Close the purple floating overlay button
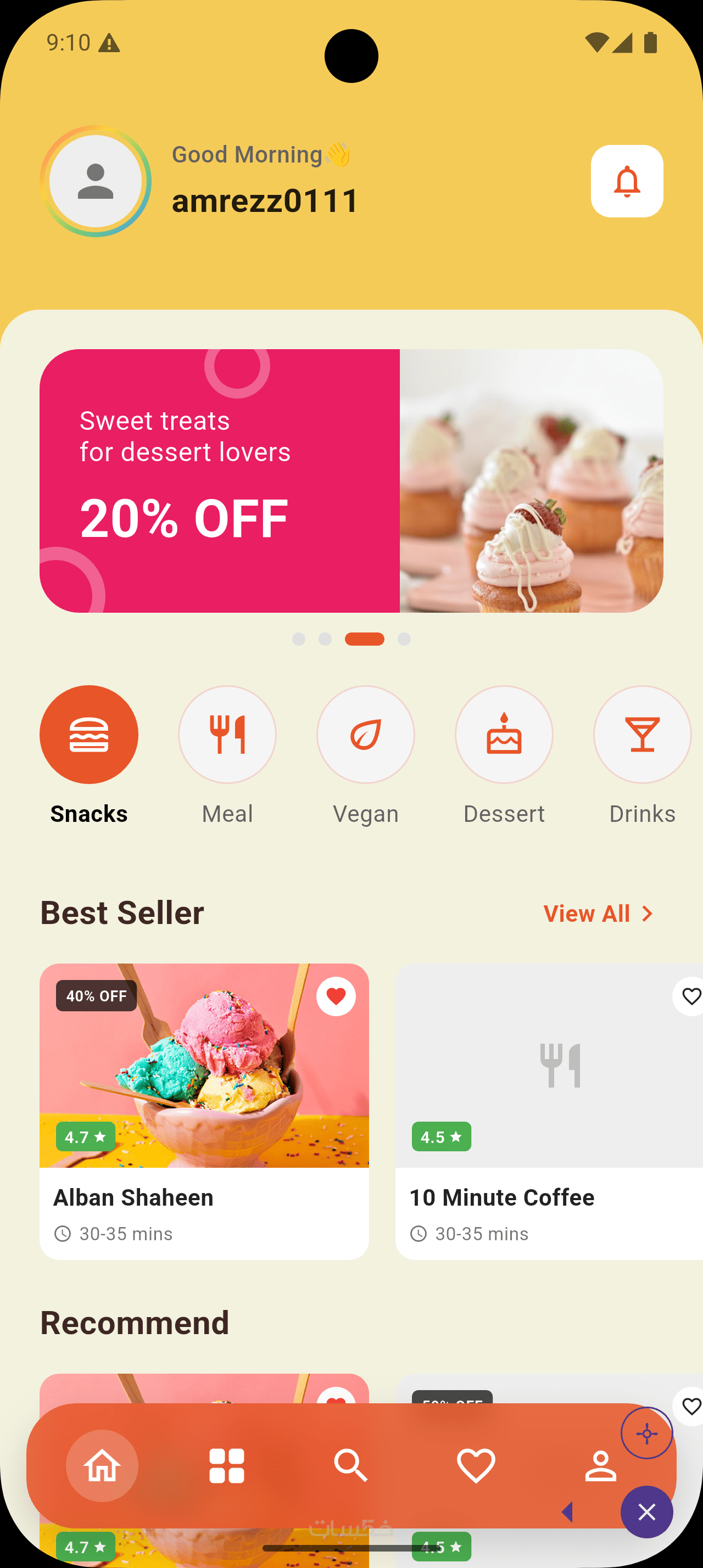Viewport: 703px width, 1568px height. (x=646, y=1512)
